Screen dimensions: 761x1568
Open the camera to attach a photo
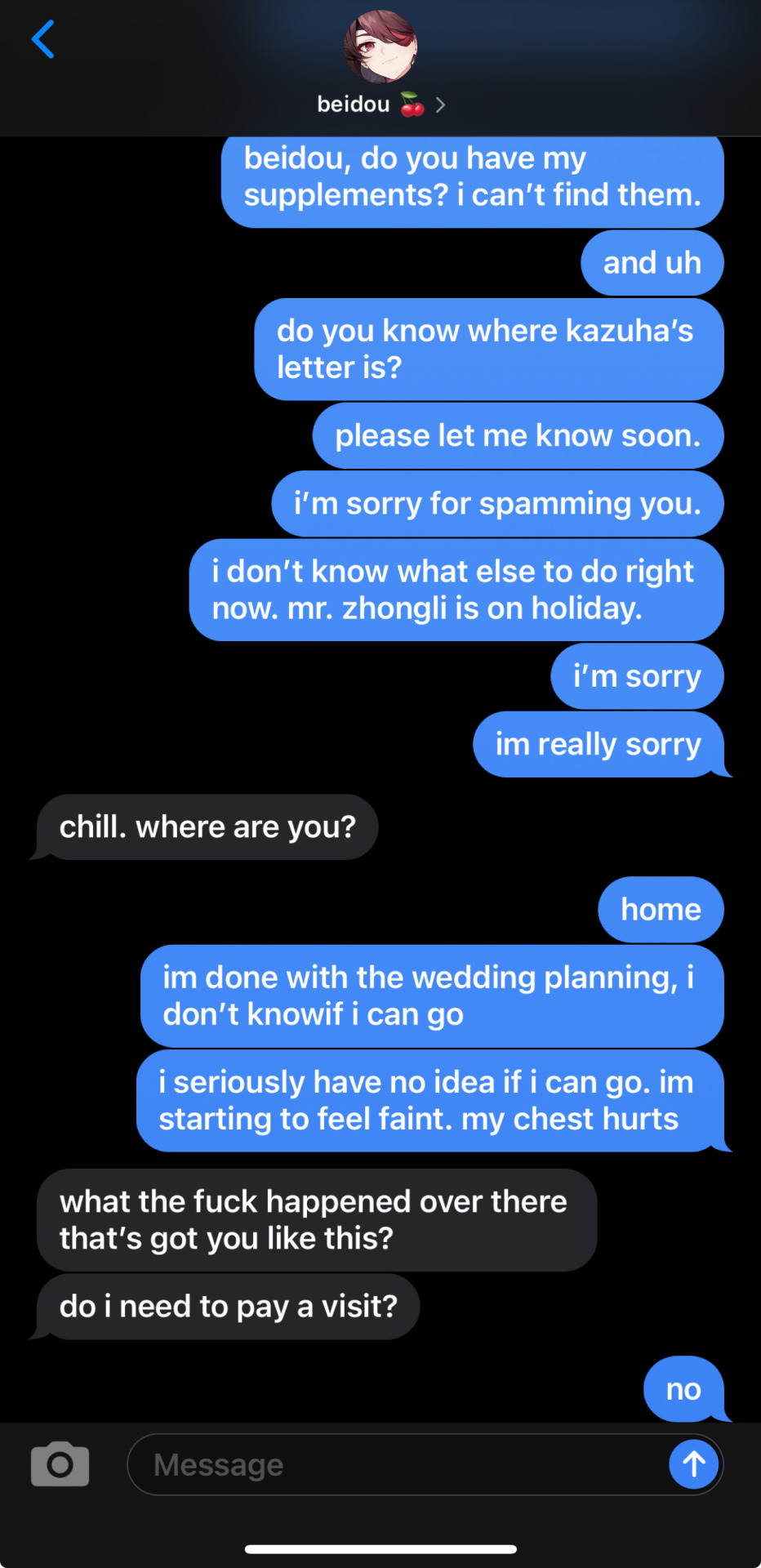[60, 1464]
